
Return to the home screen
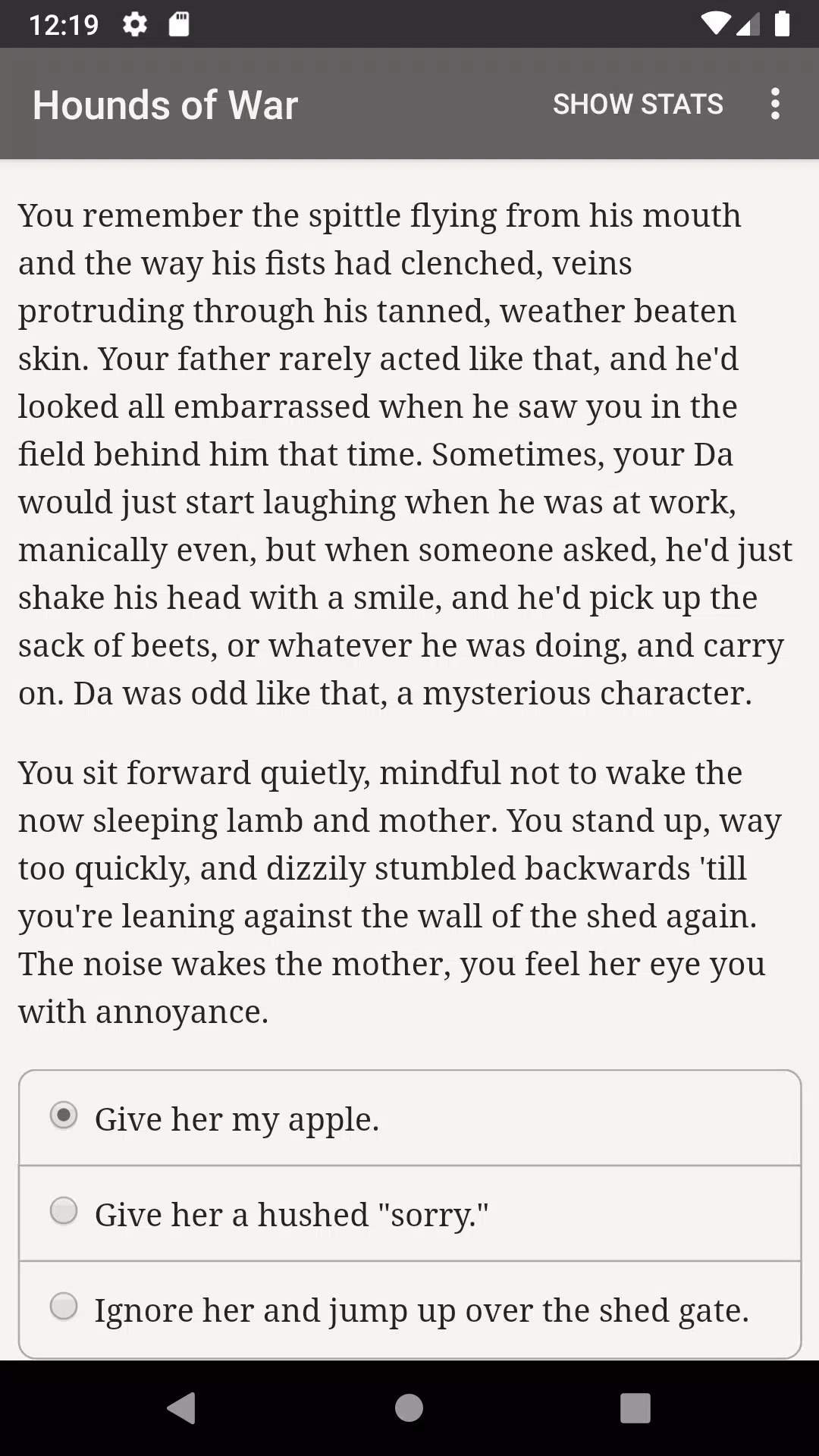(x=409, y=1408)
